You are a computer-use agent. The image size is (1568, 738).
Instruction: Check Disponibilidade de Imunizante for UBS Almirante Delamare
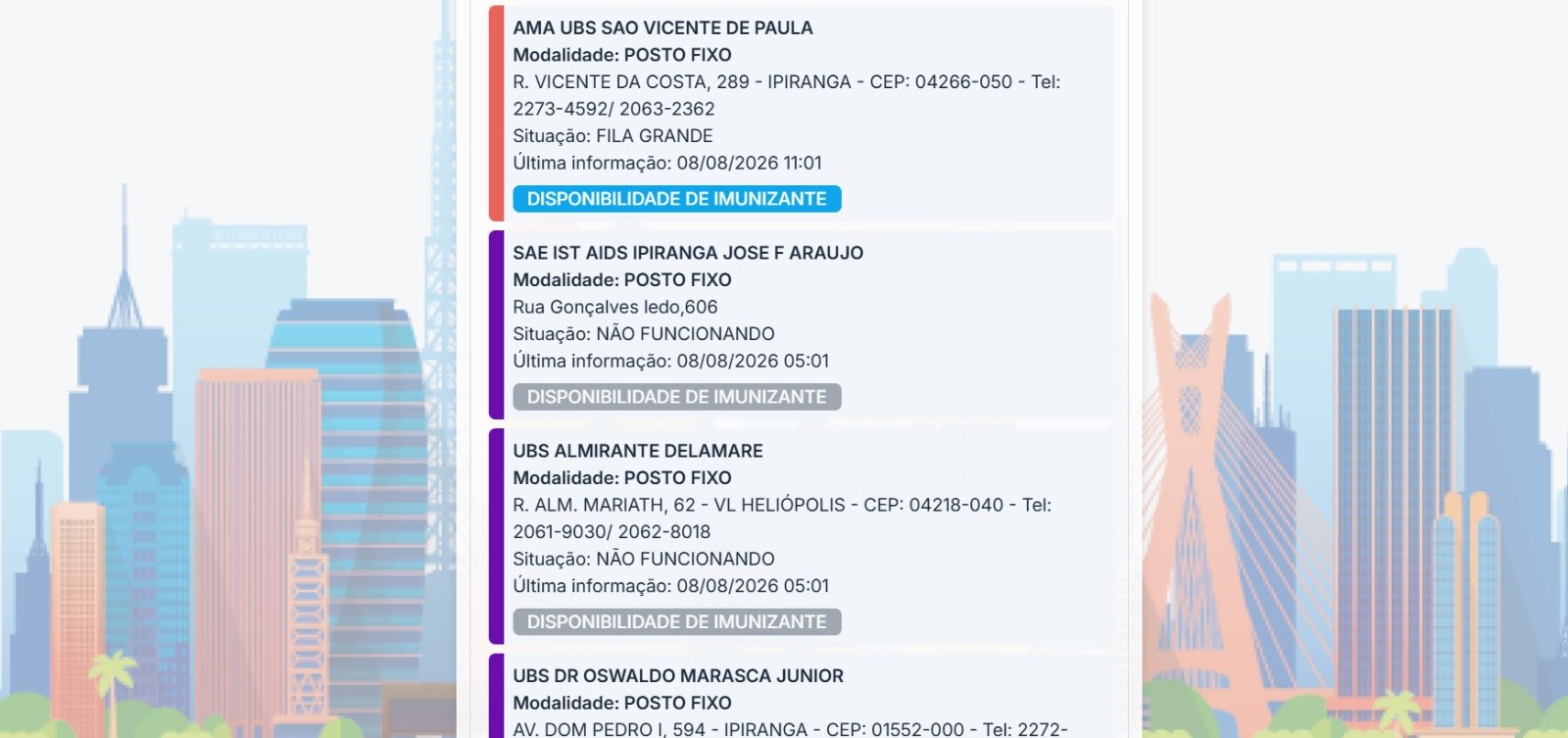[677, 622]
